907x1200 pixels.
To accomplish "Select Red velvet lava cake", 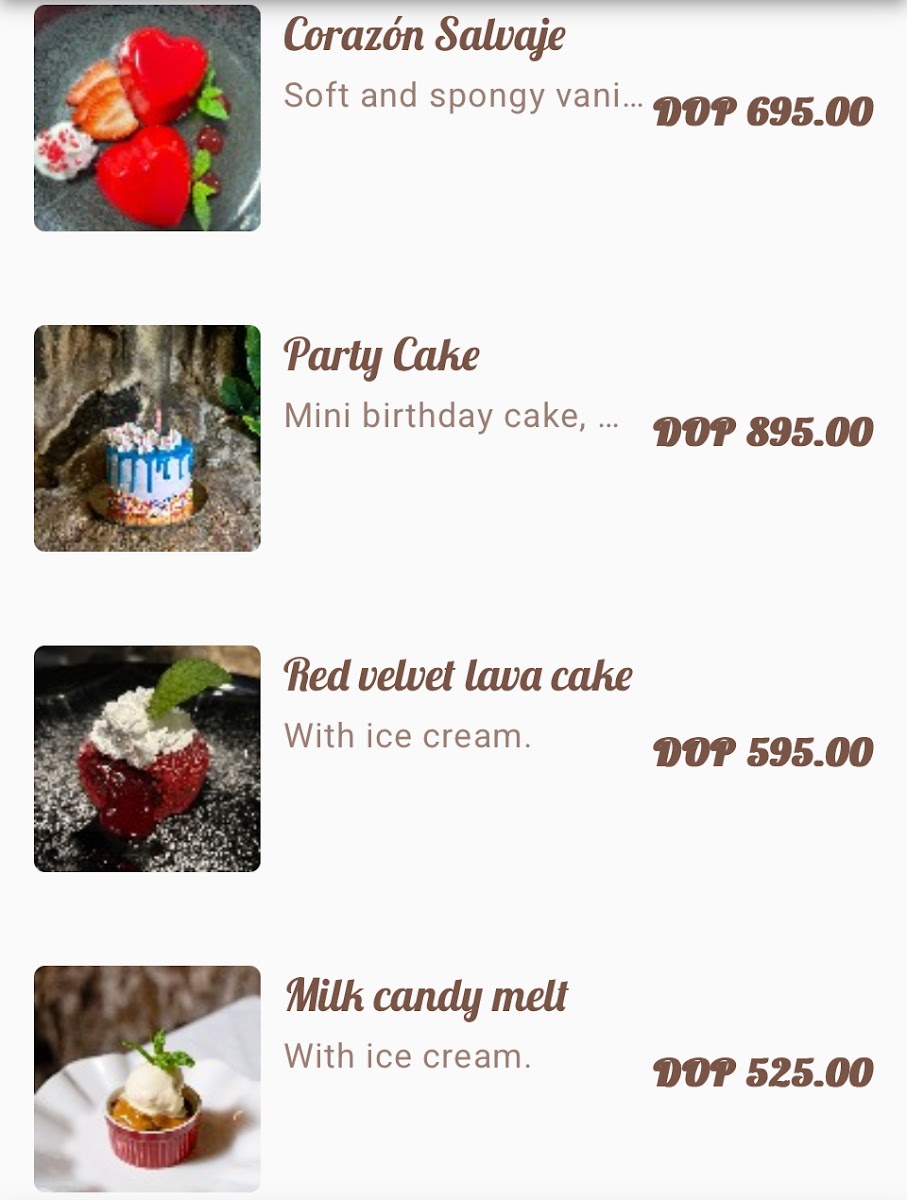I will [458, 676].
